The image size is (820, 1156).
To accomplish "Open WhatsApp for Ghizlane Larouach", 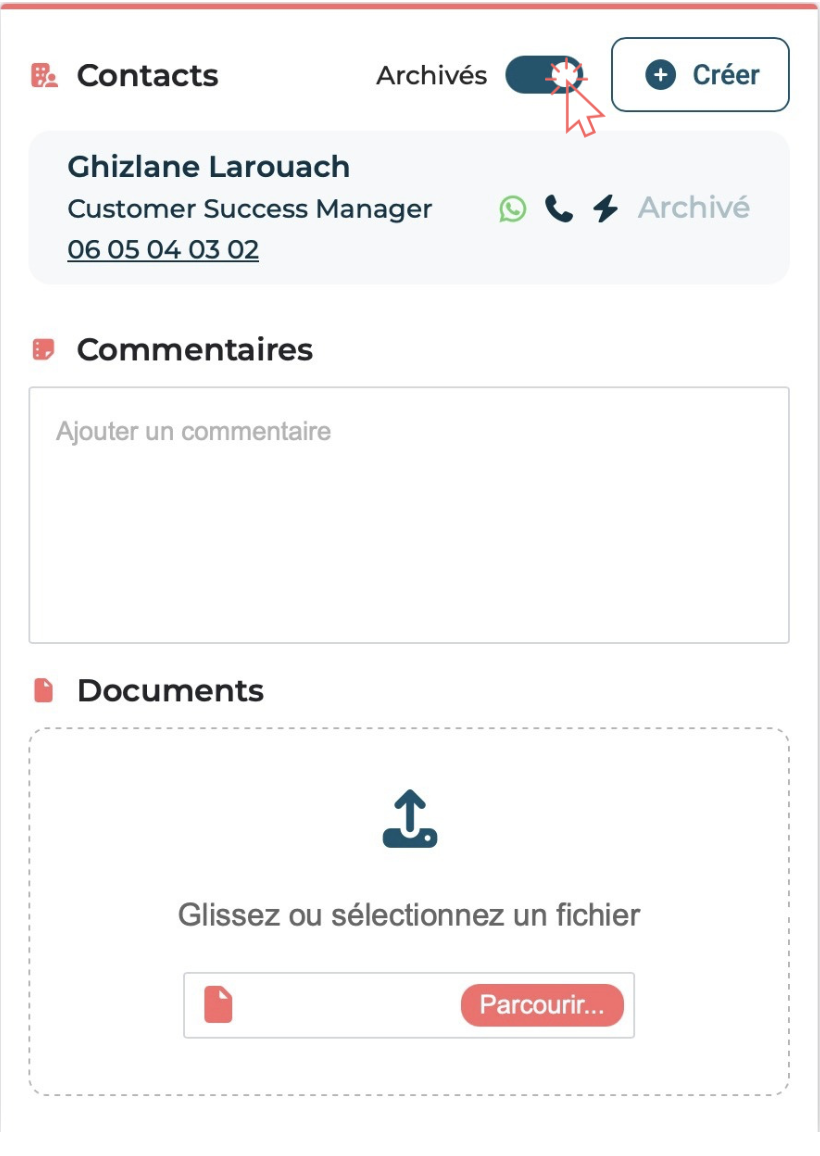I will (513, 209).
